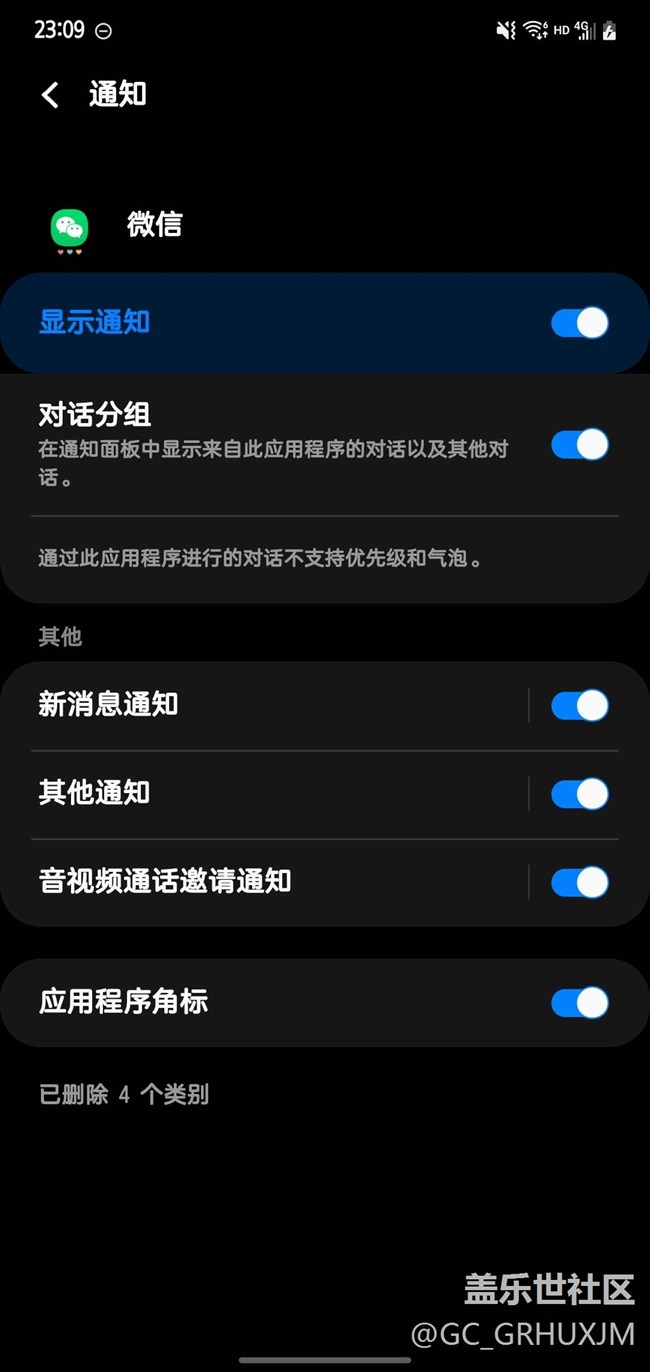Disable the 应用程序角标 toggle

pos(579,1003)
